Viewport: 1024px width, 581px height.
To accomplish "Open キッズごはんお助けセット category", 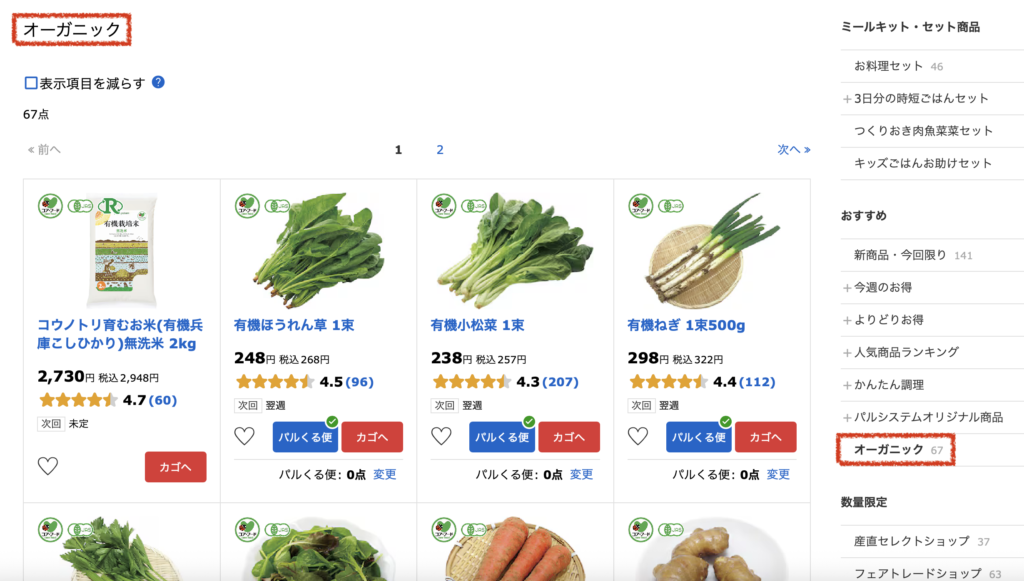I will (x=923, y=163).
